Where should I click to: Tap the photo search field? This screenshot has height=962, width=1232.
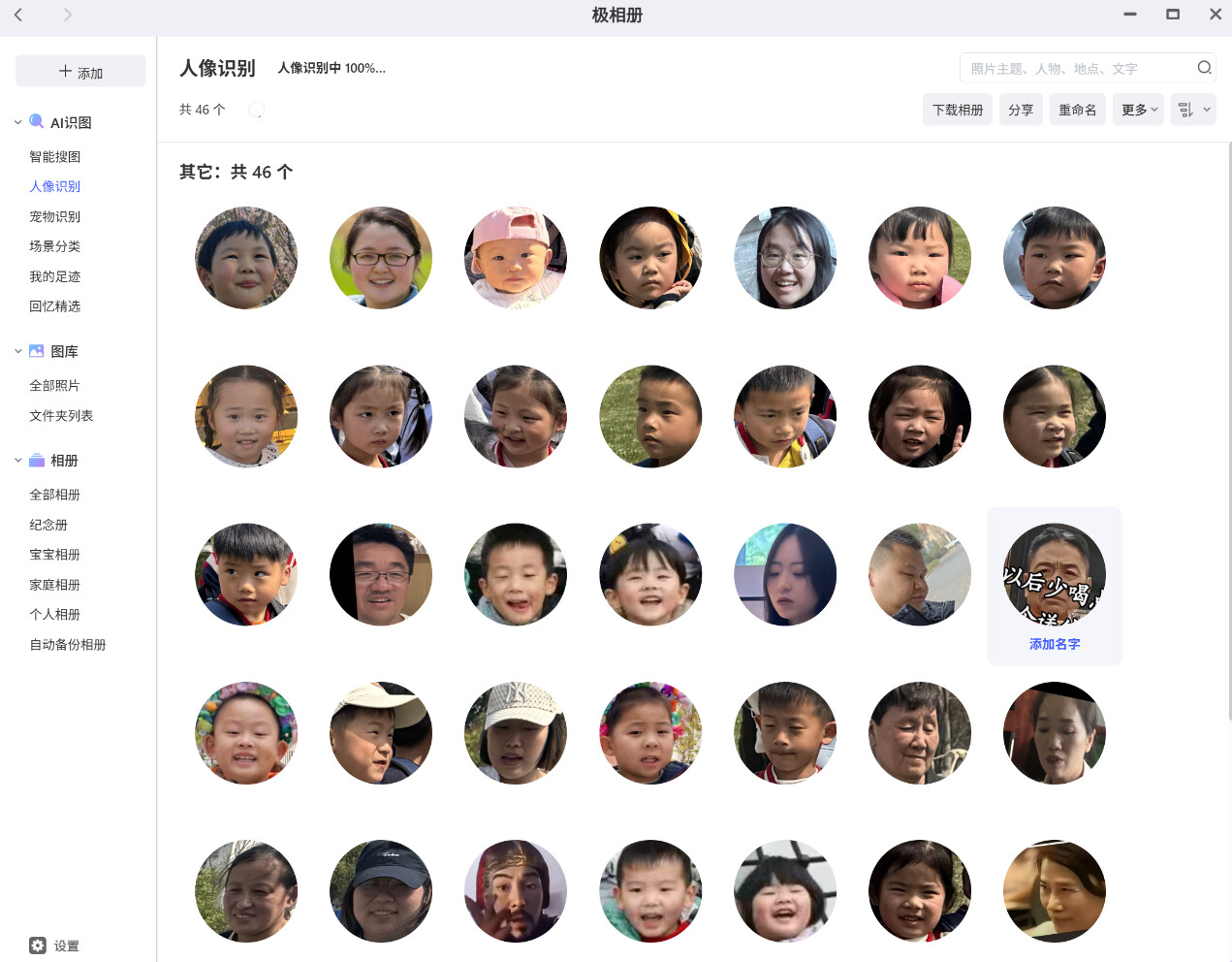(x=1076, y=68)
